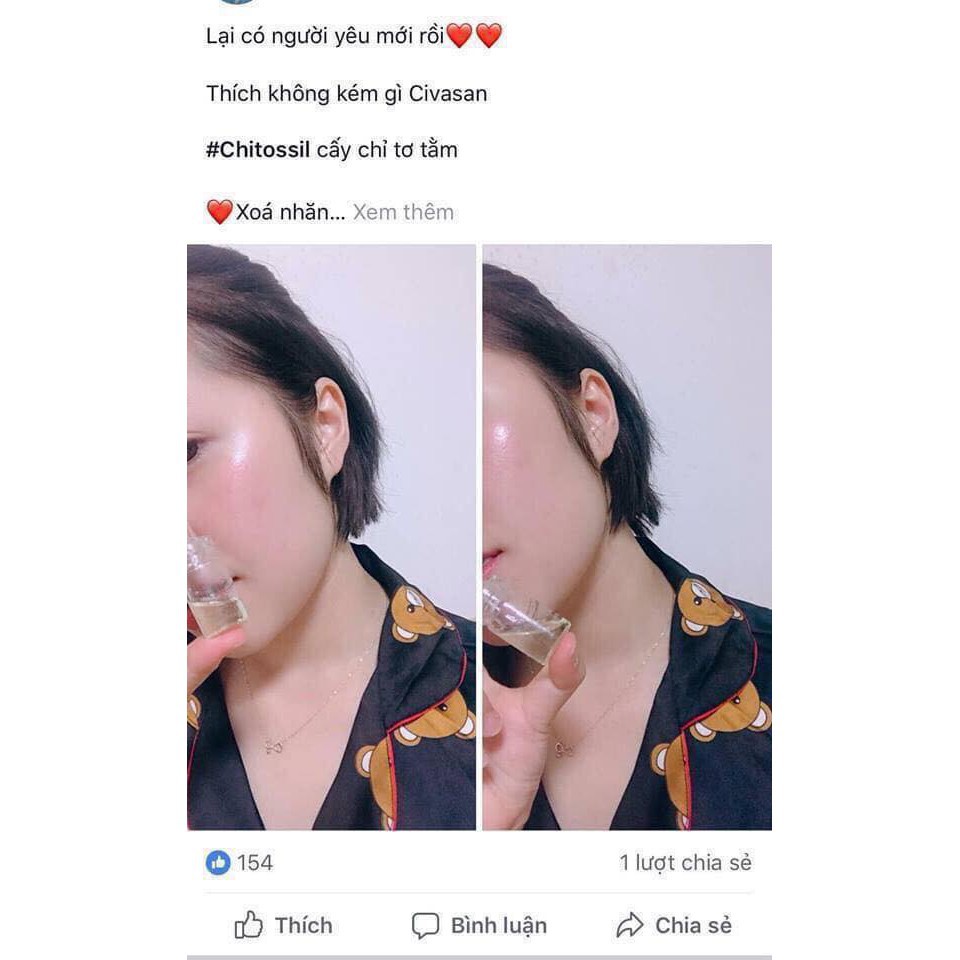This screenshot has height=960, width=960.
Task: Open the left photo of the post
Action: click(331, 537)
